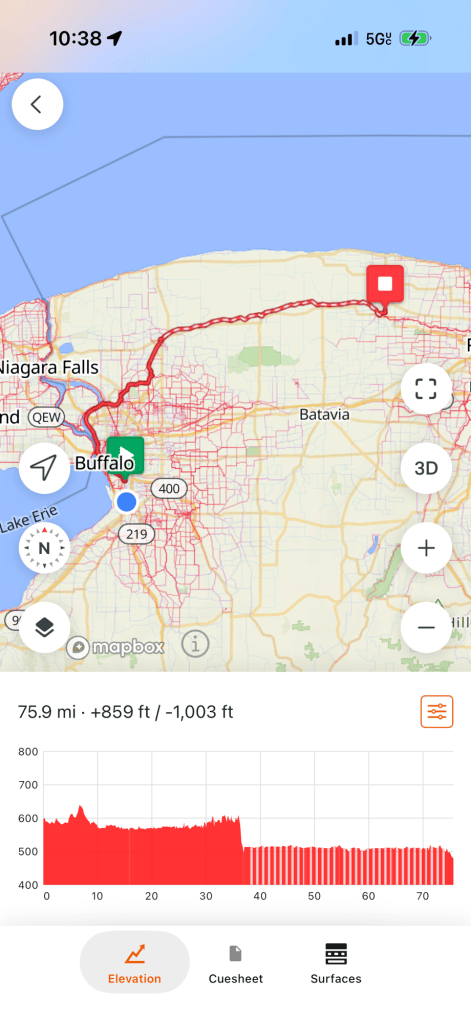
Task: Switch to the Cuesheet tab
Action: click(236, 962)
